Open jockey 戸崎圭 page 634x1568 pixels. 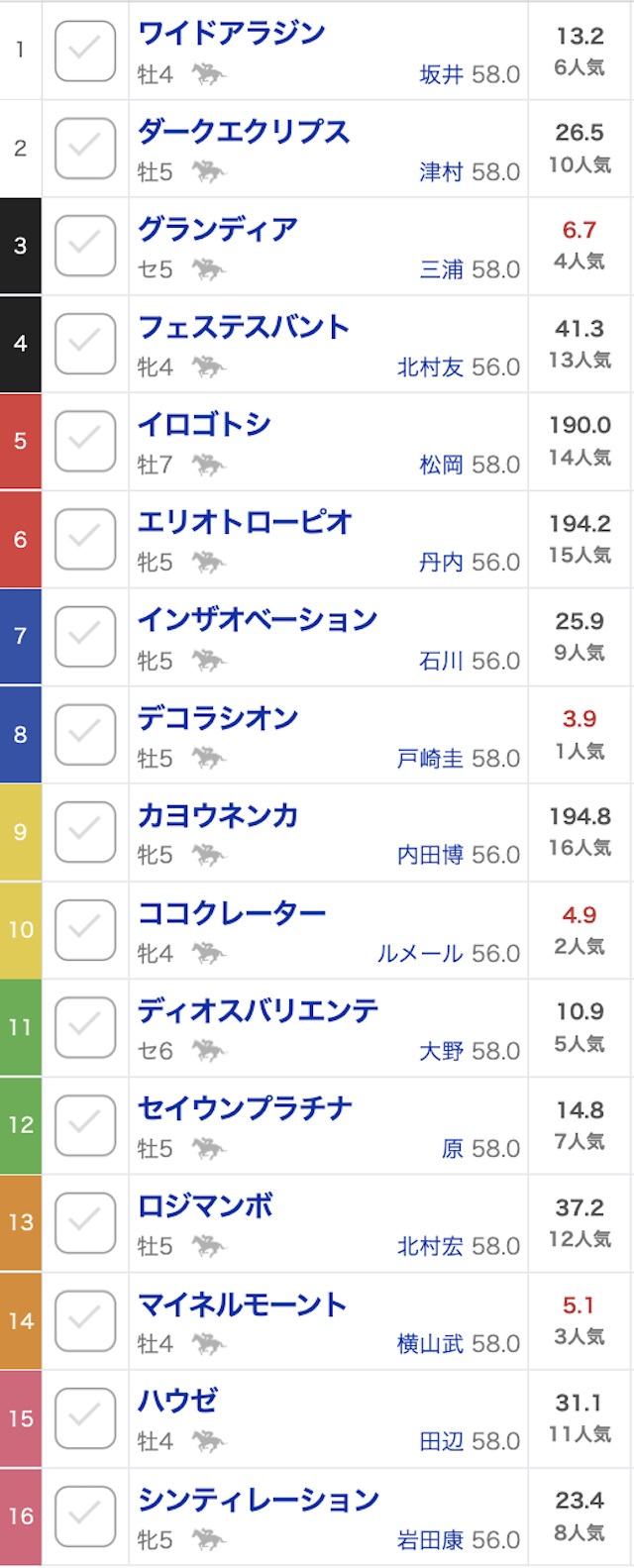(x=430, y=759)
